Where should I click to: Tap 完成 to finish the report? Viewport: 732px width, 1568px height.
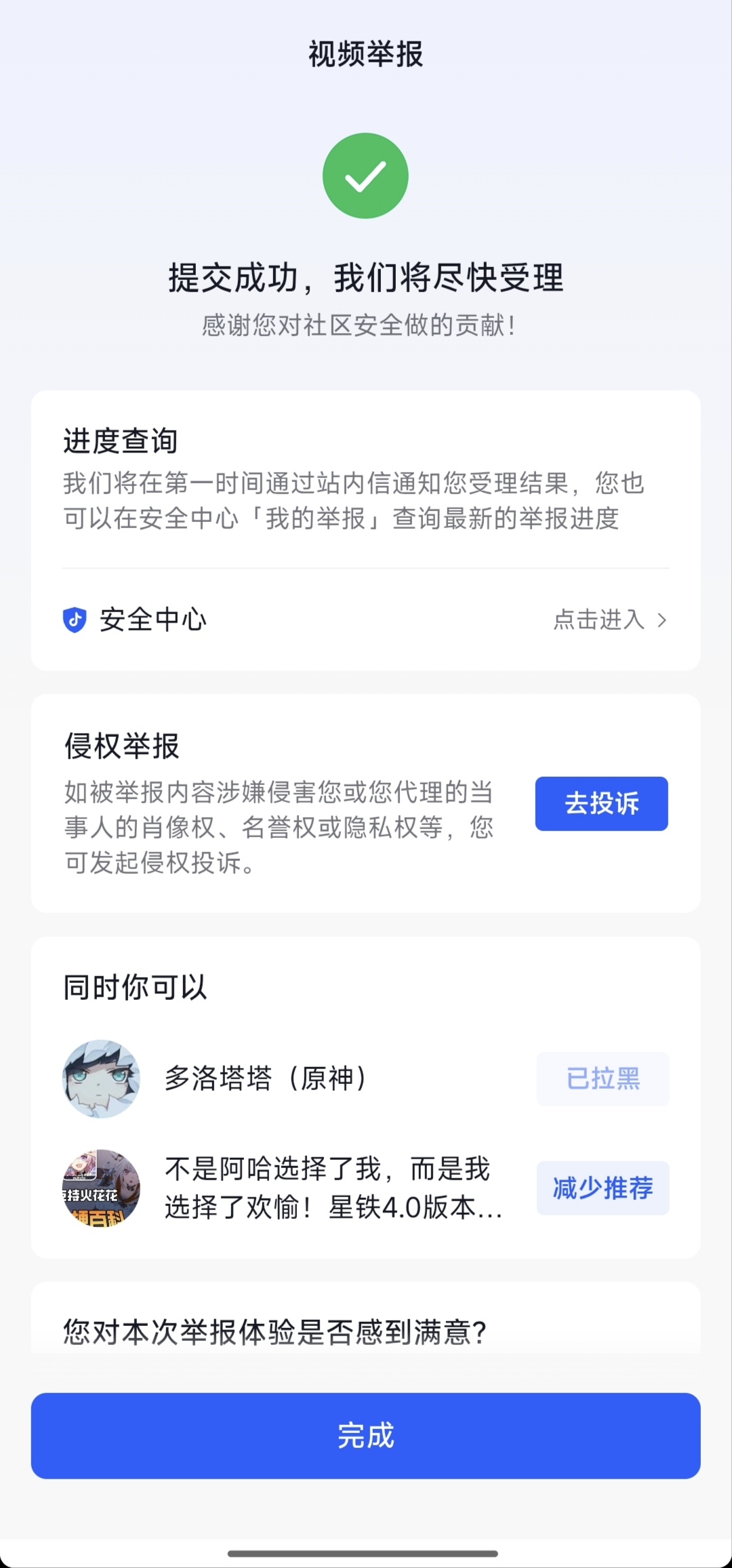365,1435
